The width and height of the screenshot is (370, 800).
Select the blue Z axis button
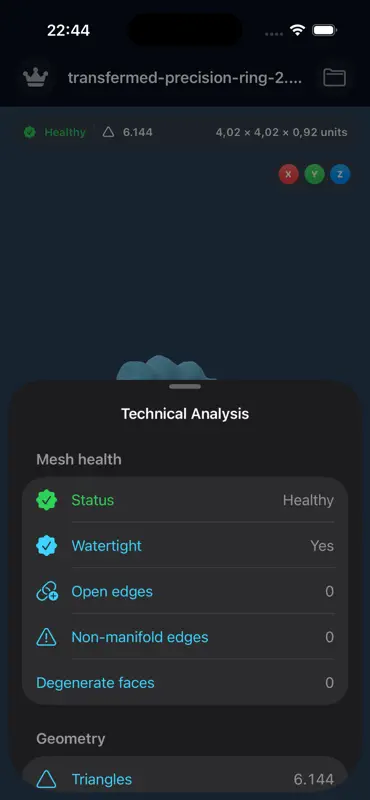click(x=340, y=174)
